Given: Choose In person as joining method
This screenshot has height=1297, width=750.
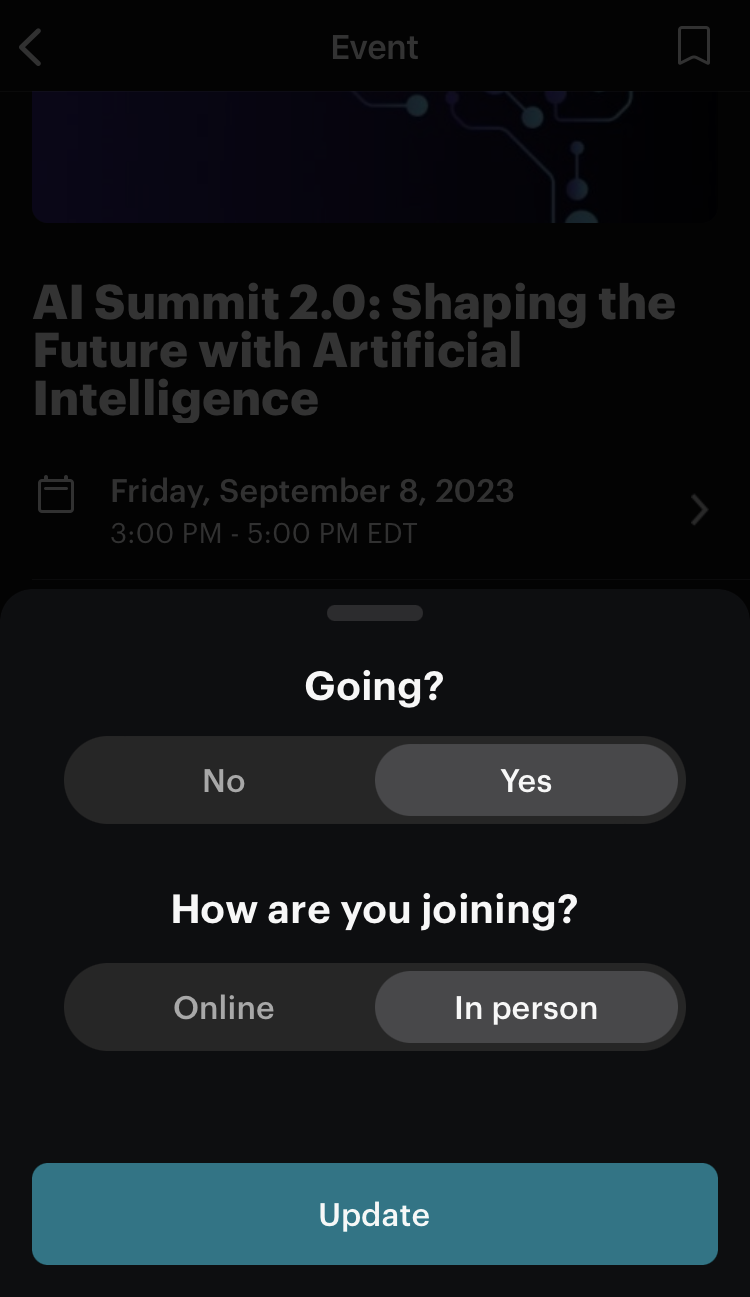Looking at the screenshot, I should coord(526,1008).
